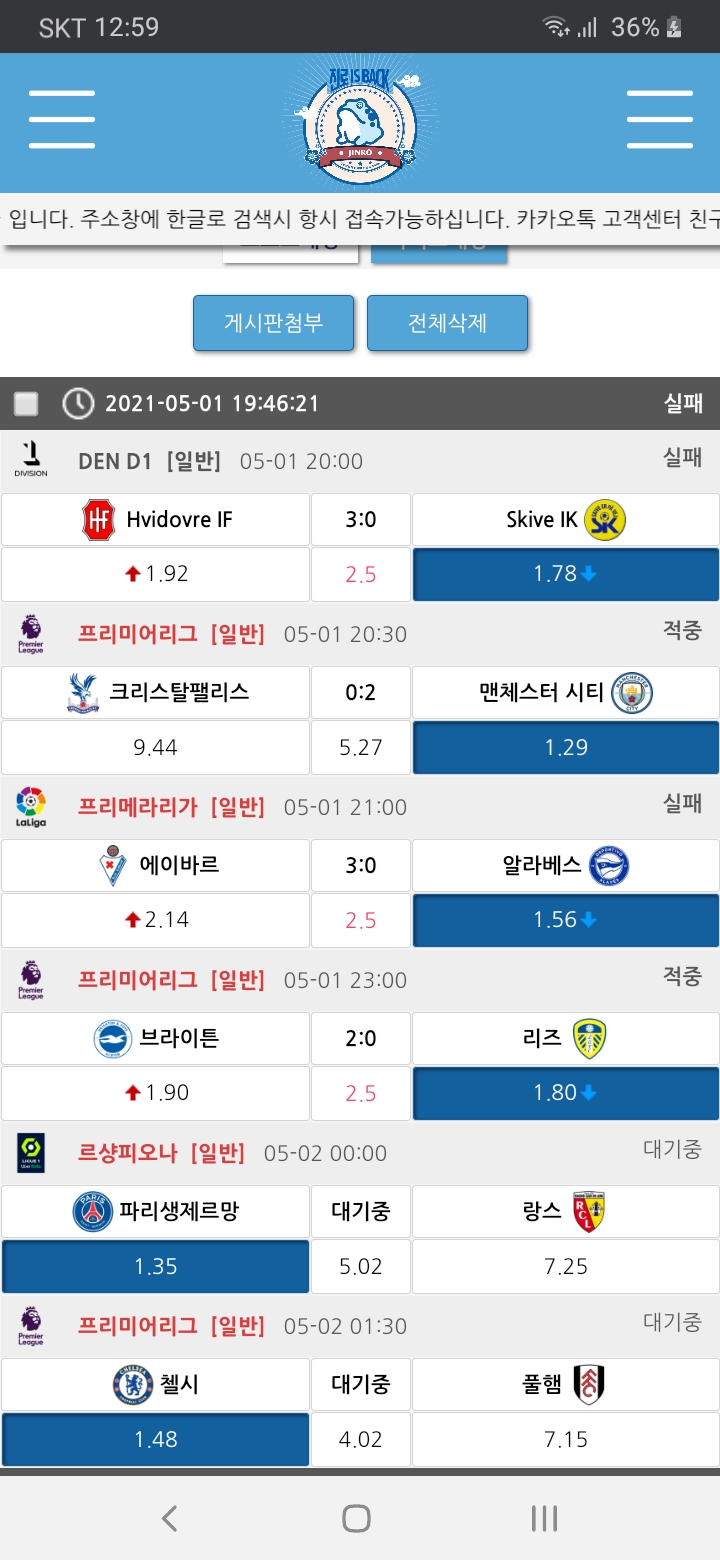Screen dimensions: 720x1560
Task: Go to the system home screen
Action: pos(356,1518)
